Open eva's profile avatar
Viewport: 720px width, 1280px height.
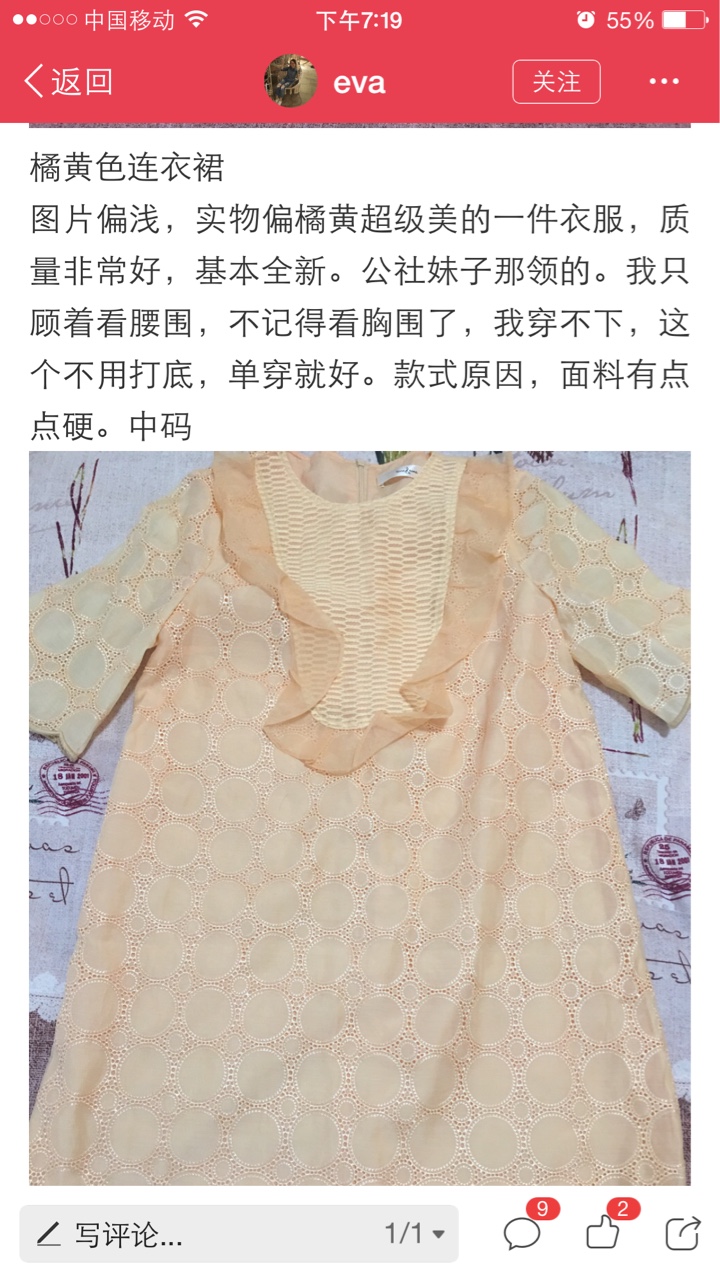coord(290,82)
